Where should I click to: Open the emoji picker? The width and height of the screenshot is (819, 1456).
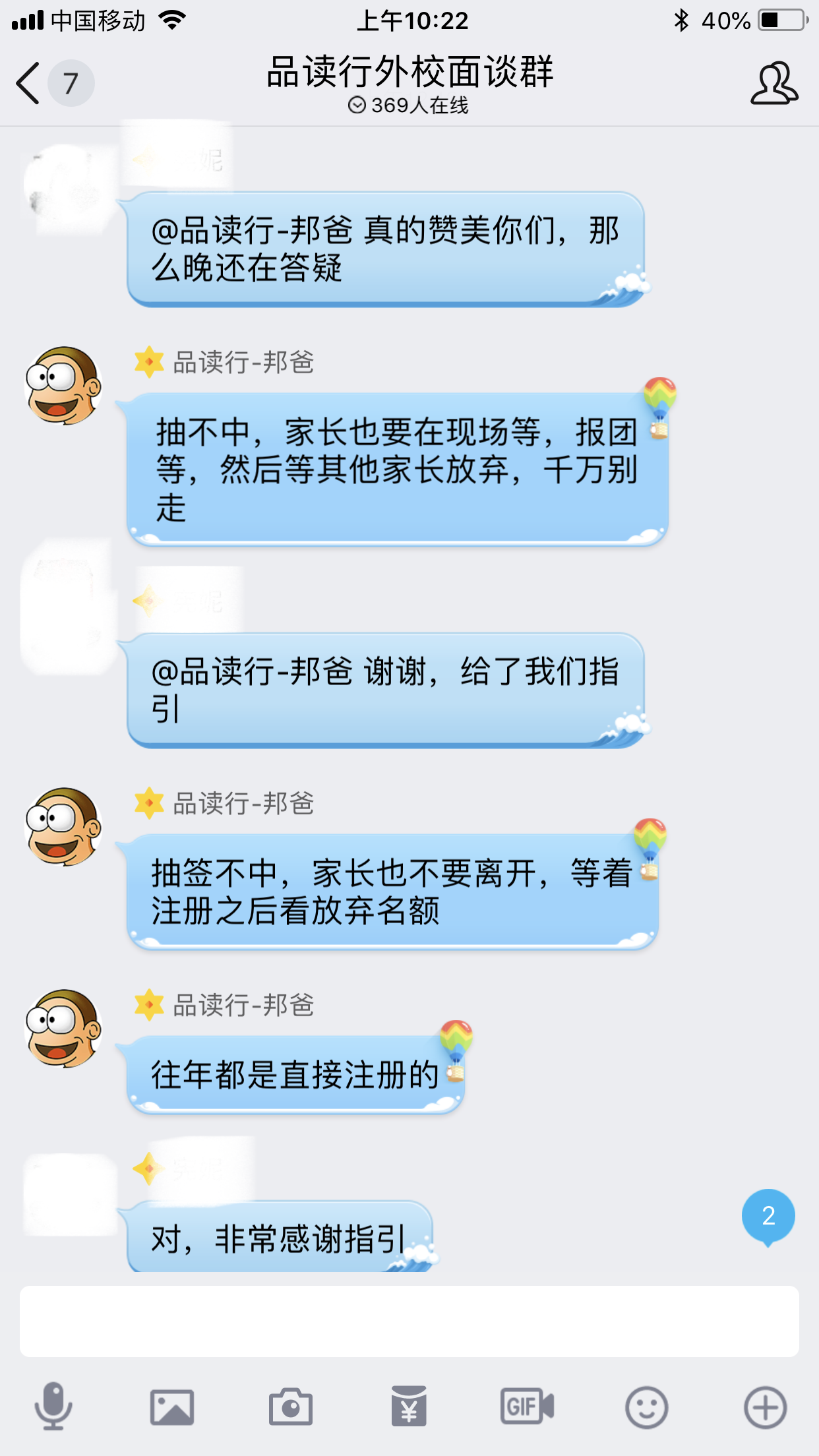coord(646,1407)
